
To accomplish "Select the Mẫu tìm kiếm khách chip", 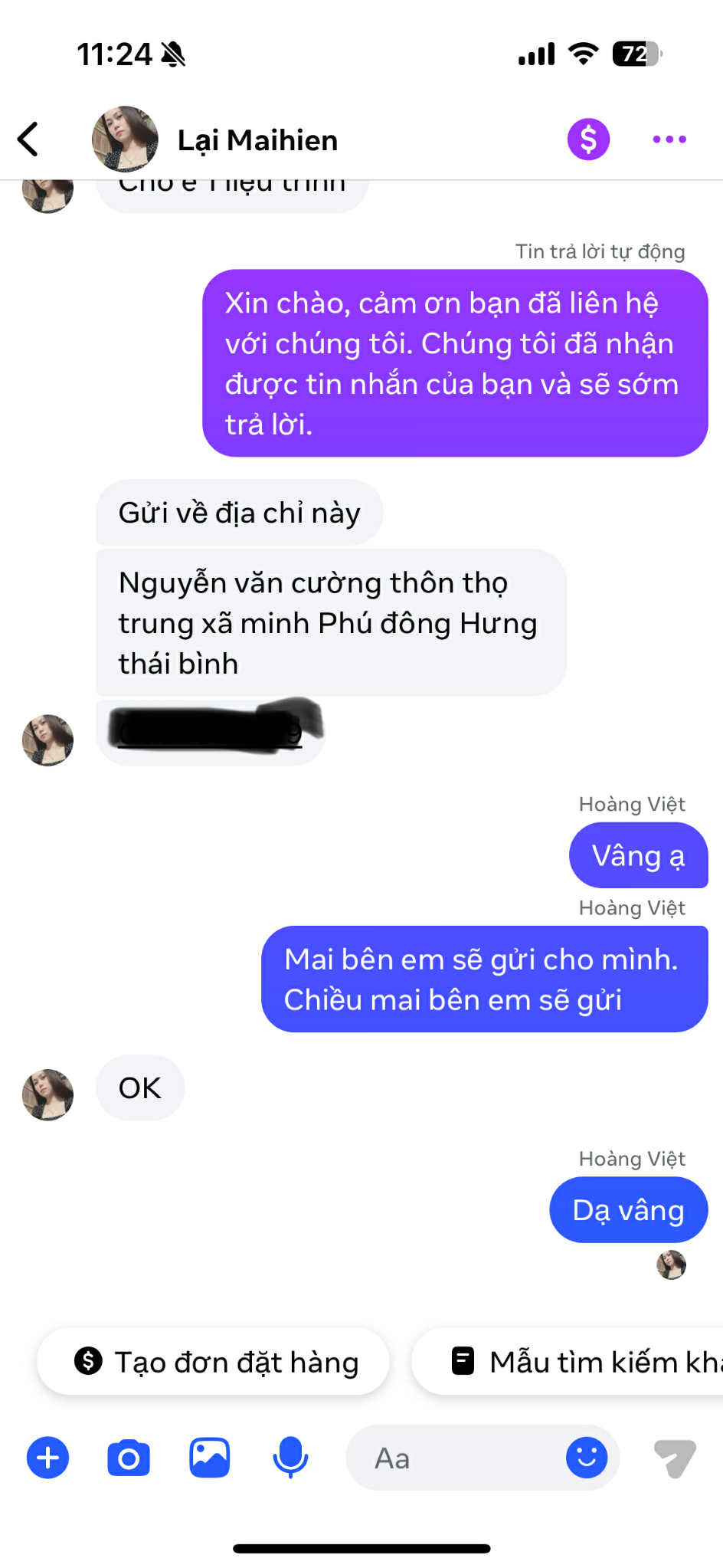I will pos(582,1362).
